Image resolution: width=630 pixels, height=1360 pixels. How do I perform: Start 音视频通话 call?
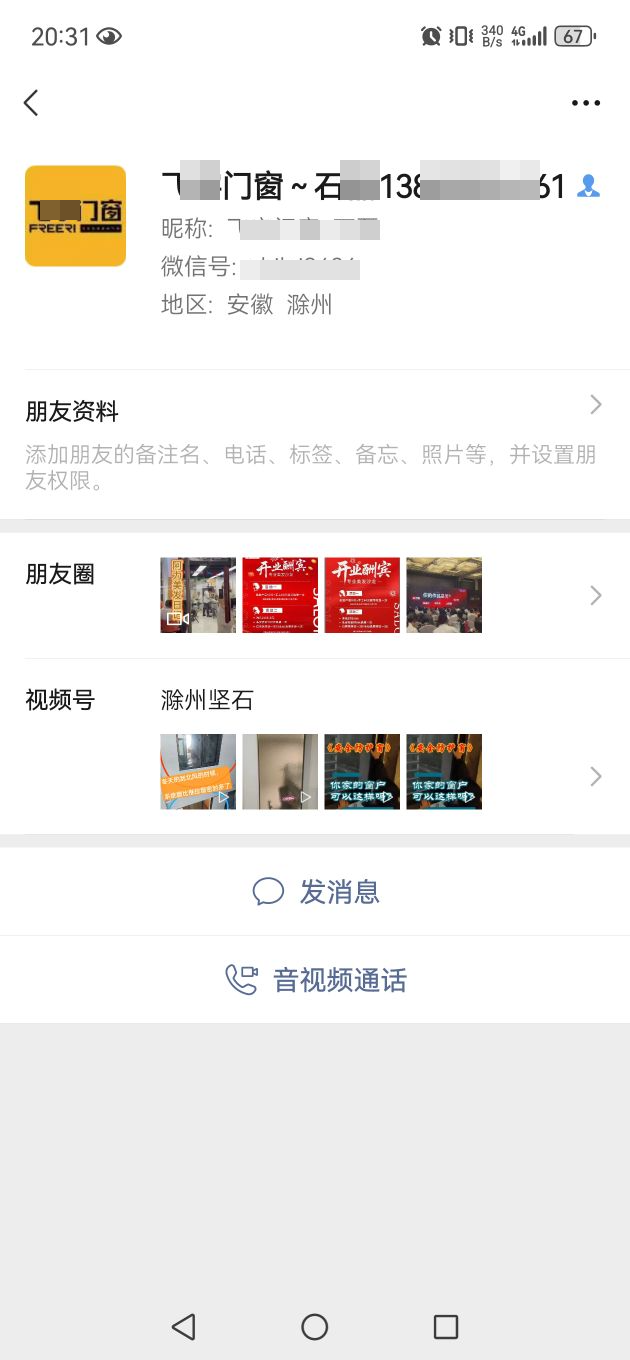315,980
